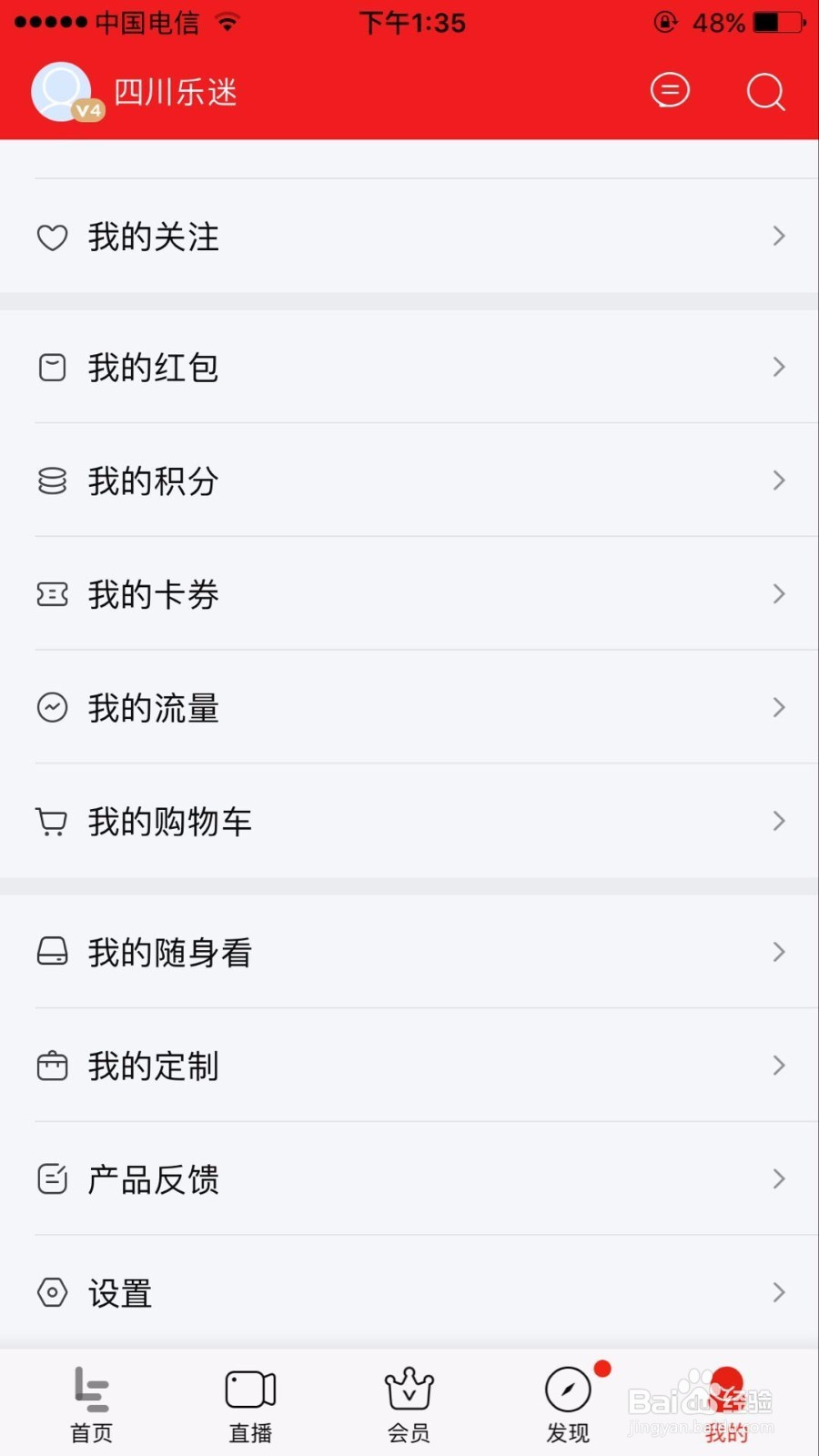Tap the 发现 compass icon with red dot

pyautogui.click(x=568, y=1390)
